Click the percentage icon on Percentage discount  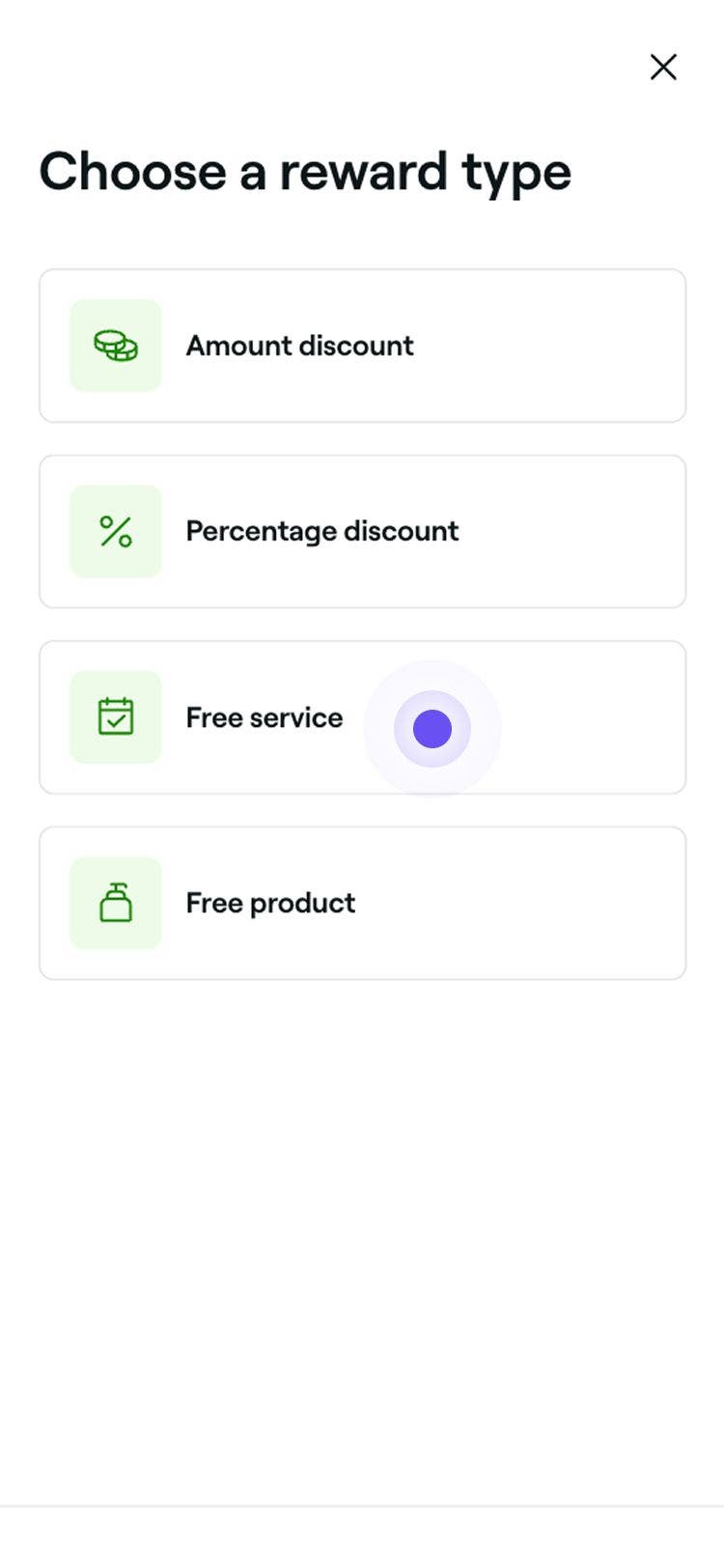coord(115,531)
